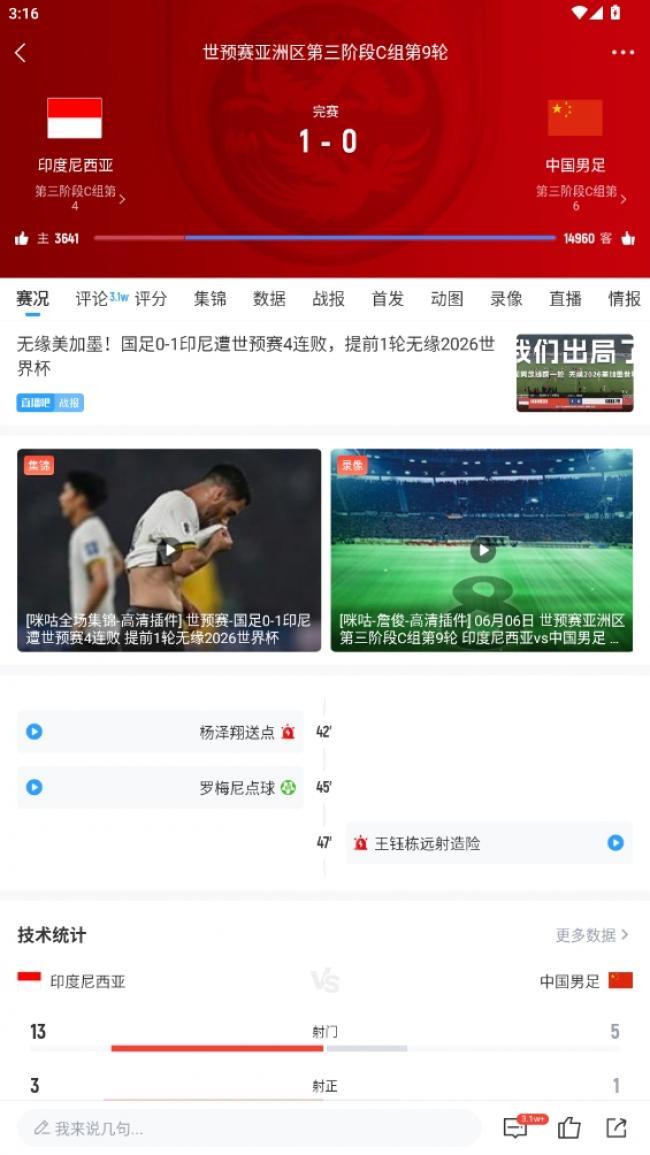Tap the 我来说几句 comment input box
Viewport: 650px width, 1155px height.
248,1128
